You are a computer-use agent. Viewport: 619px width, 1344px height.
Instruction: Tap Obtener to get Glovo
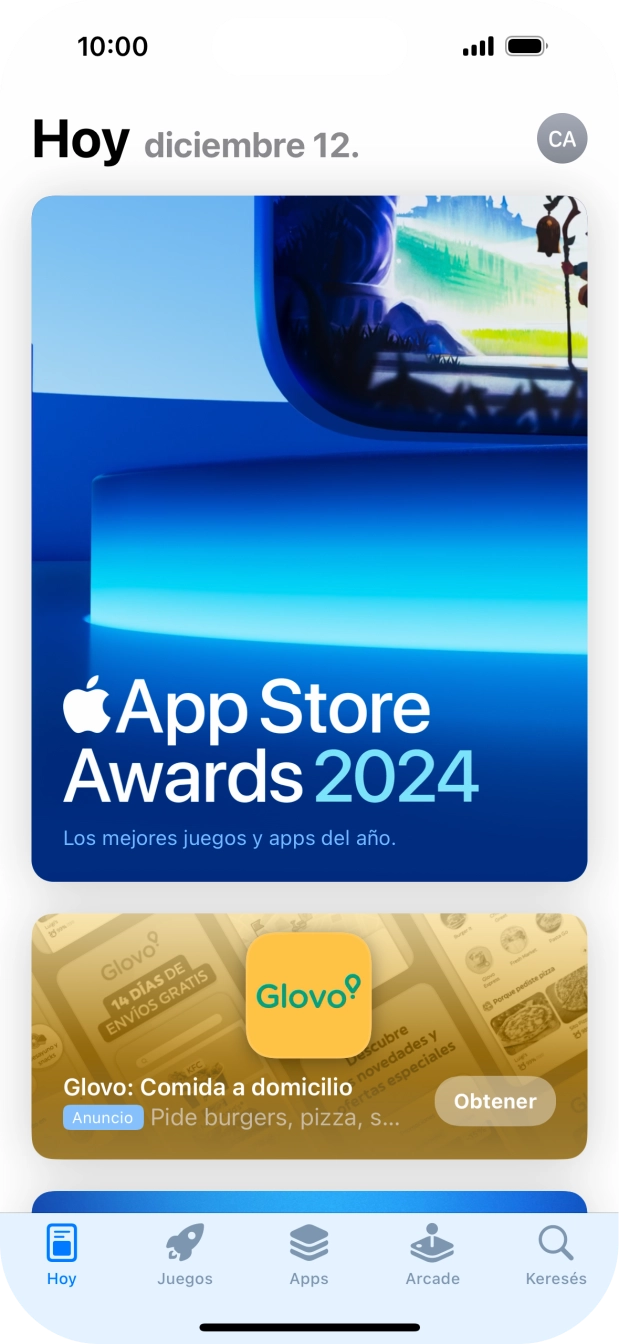(x=495, y=1101)
